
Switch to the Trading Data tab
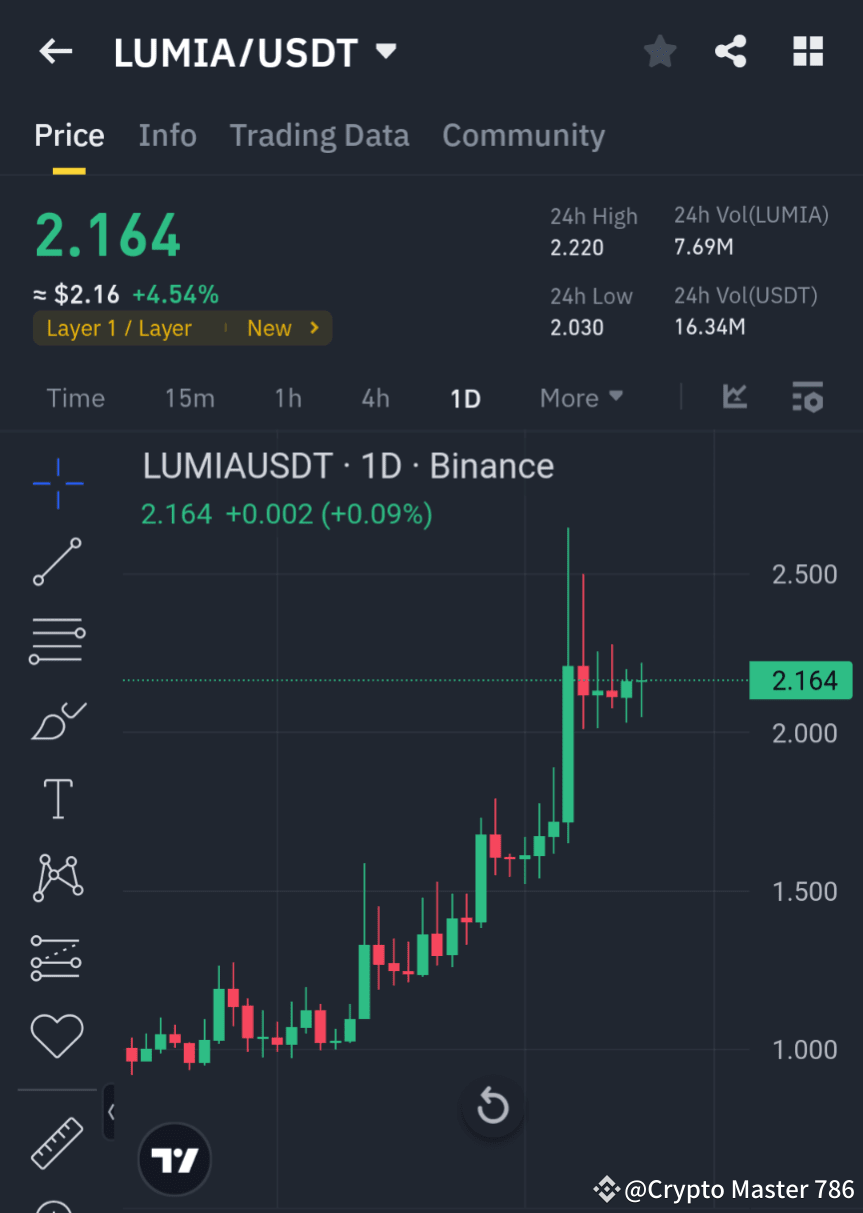pyautogui.click(x=319, y=135)
